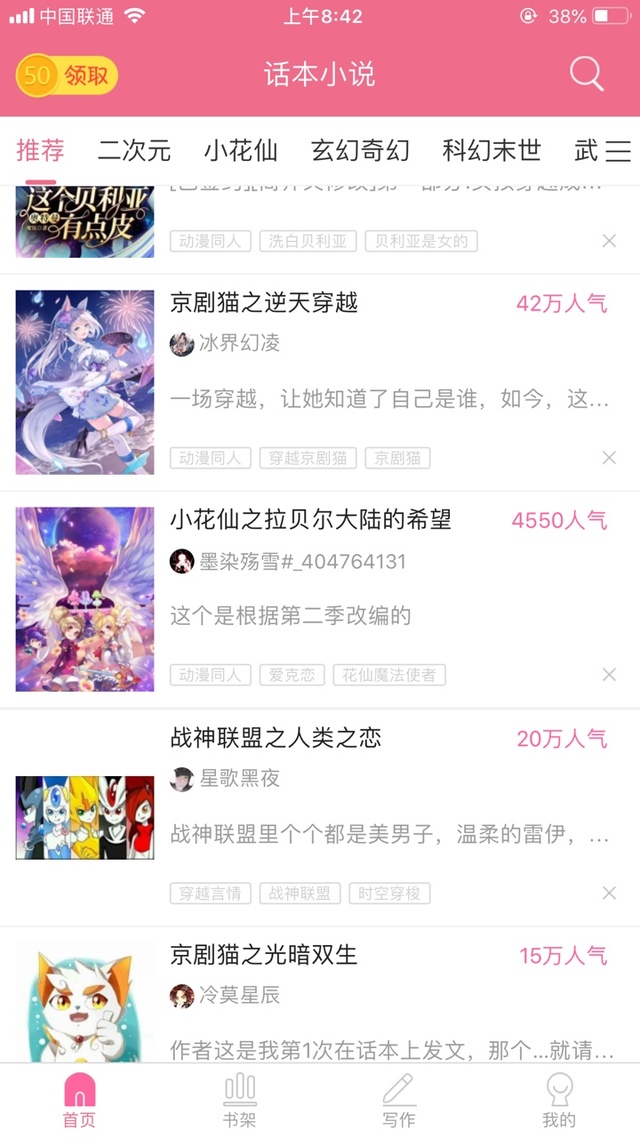Viewport: 640px width, 1138px height.
Task: Switch to the 二次元 category tab
Action: (x=134, y=151)
